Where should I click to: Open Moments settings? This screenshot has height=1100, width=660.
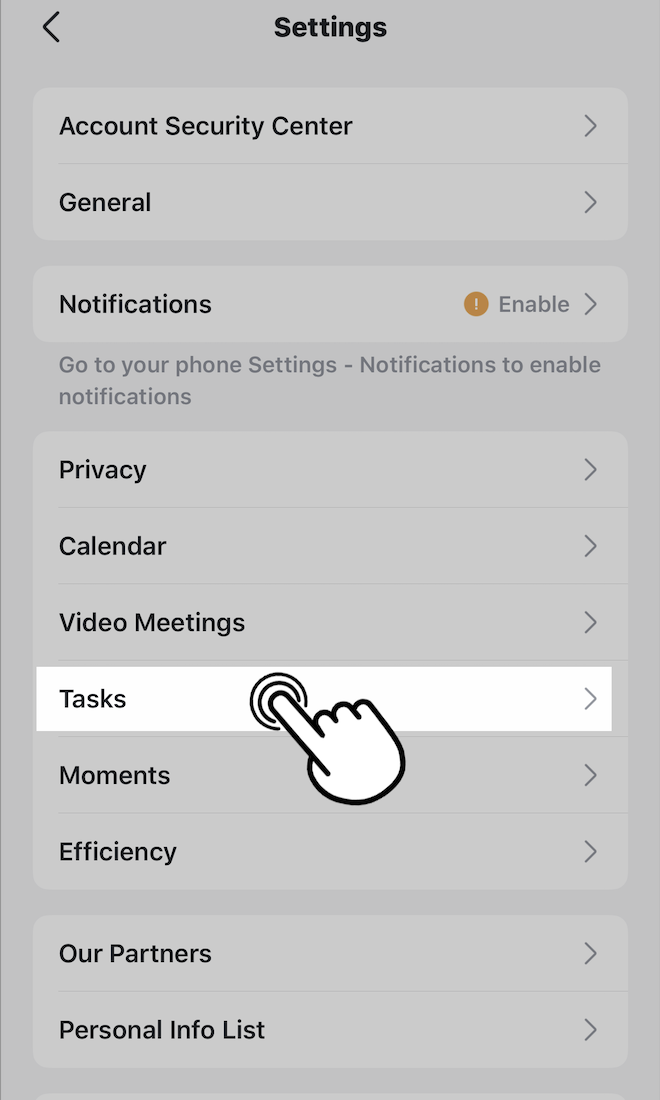(x=330, y=775)
